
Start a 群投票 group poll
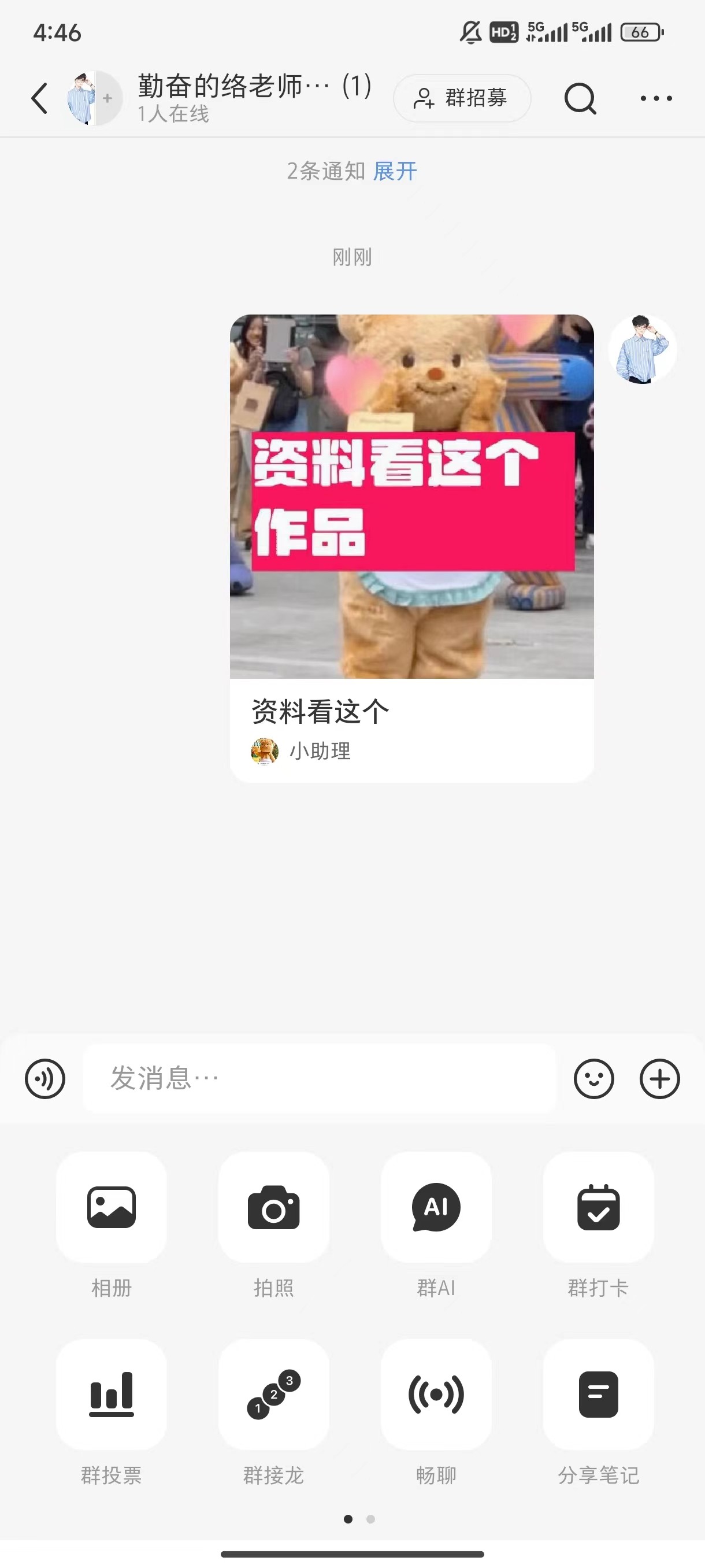click(111, 1394)
